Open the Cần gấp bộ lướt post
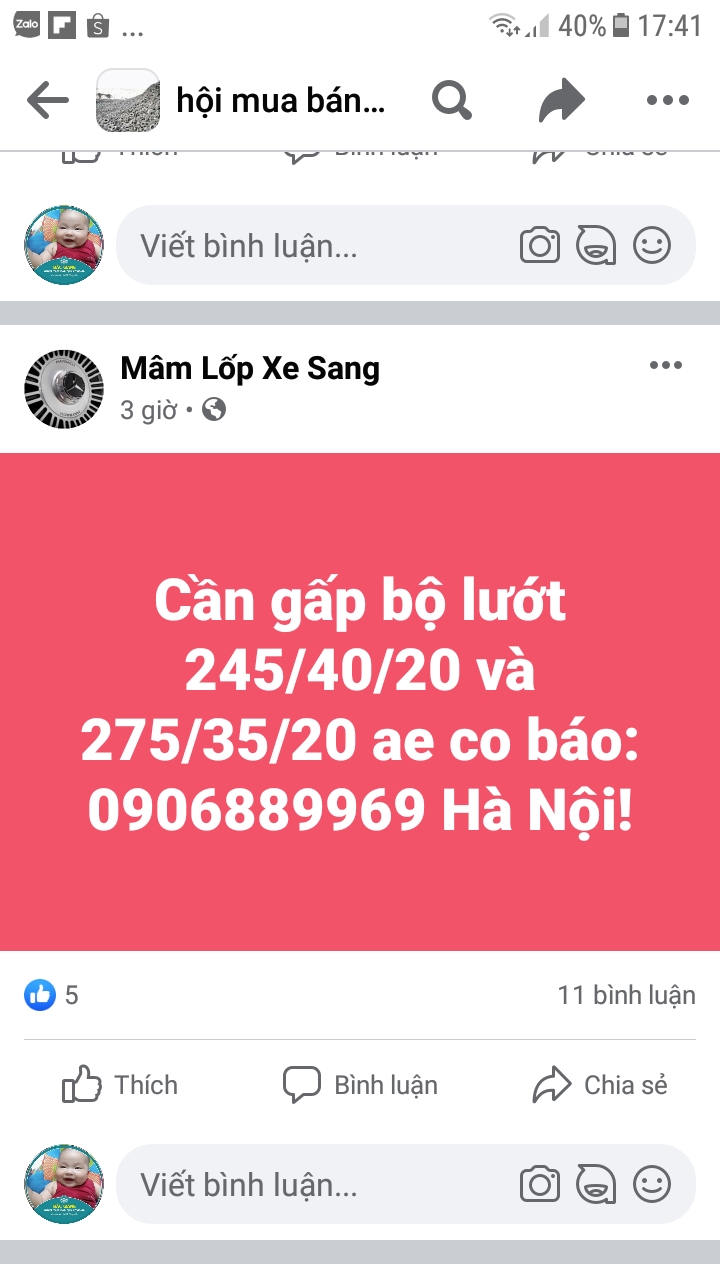 [x=360, y=700]
